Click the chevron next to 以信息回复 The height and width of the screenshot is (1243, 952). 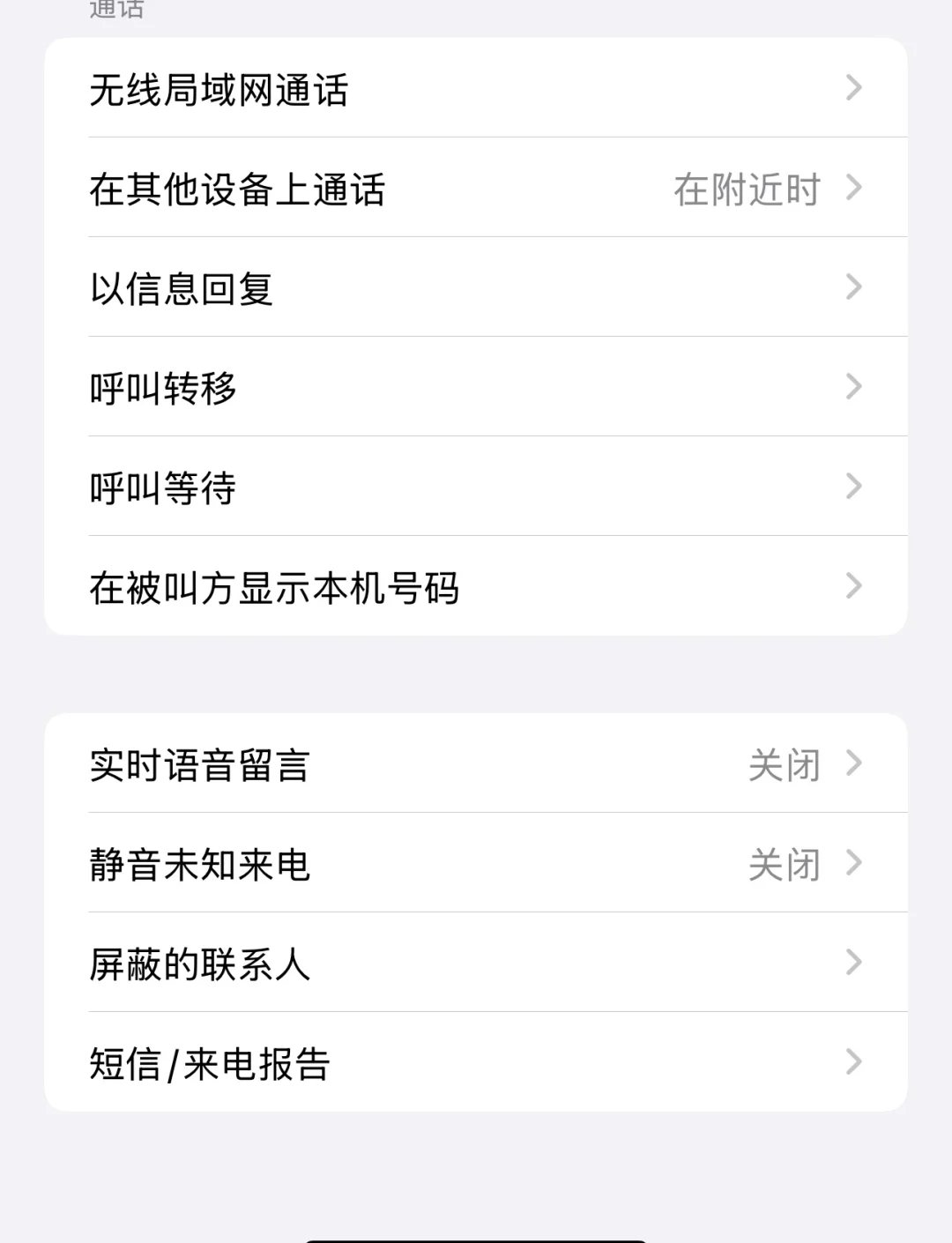click(x=852, y=287)
